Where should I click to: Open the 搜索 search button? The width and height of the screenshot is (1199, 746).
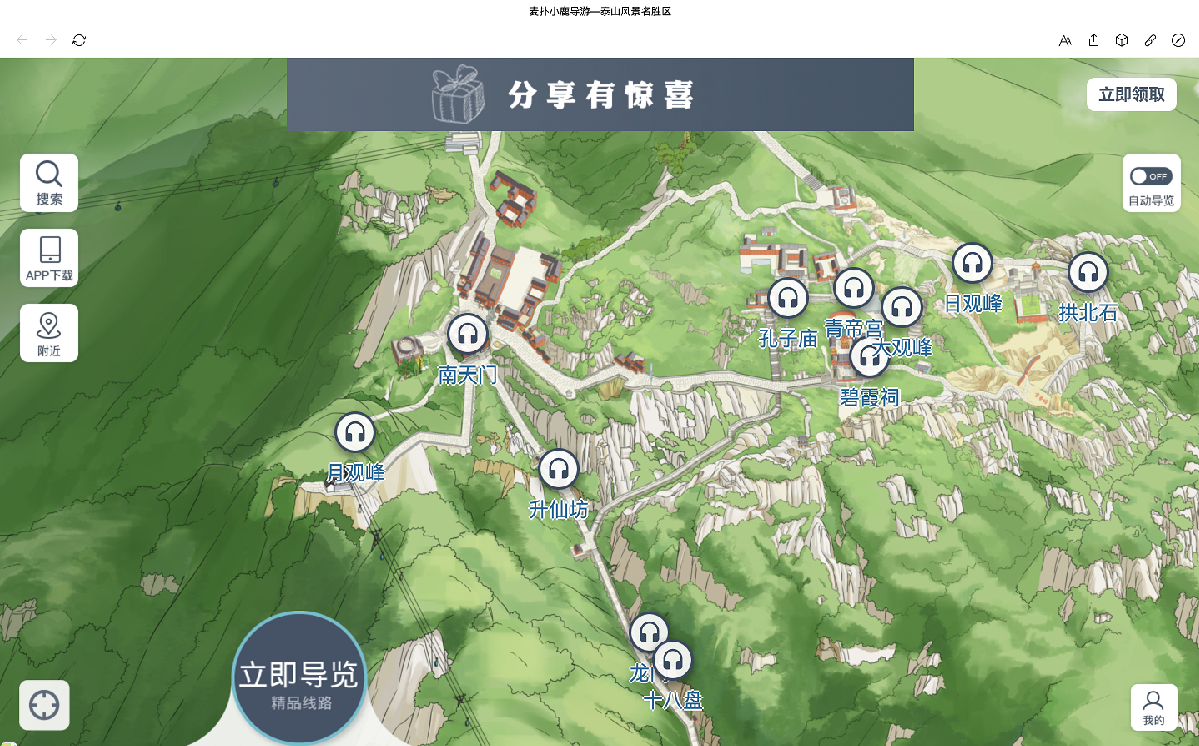pyautogui.click(x=49, y=183)
